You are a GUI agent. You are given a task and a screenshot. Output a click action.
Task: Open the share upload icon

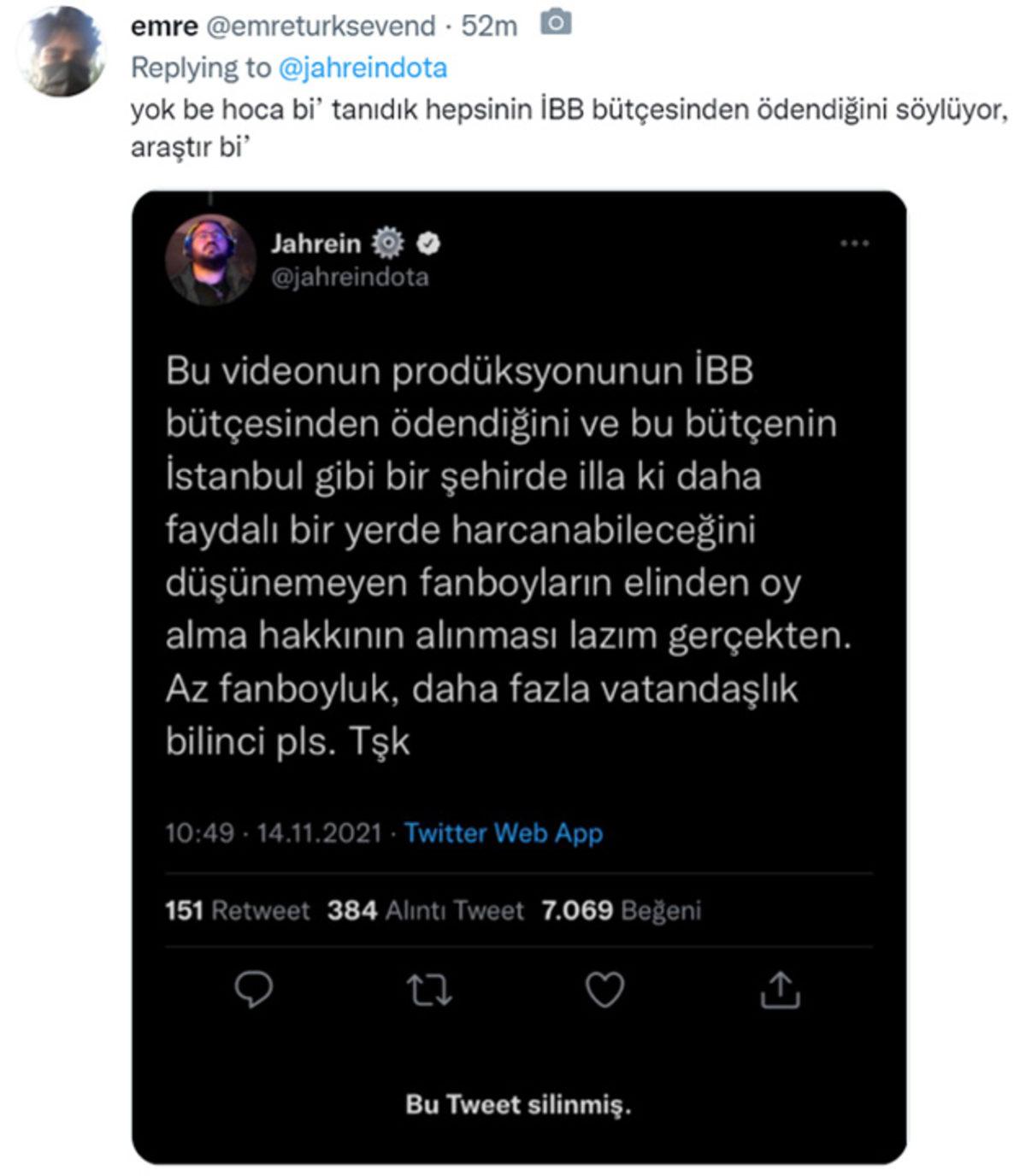point(781,991)
